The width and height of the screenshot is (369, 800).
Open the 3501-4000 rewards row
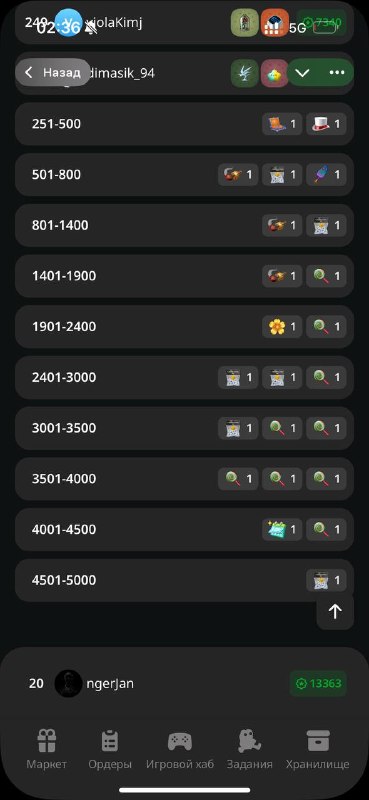point(184,479)
